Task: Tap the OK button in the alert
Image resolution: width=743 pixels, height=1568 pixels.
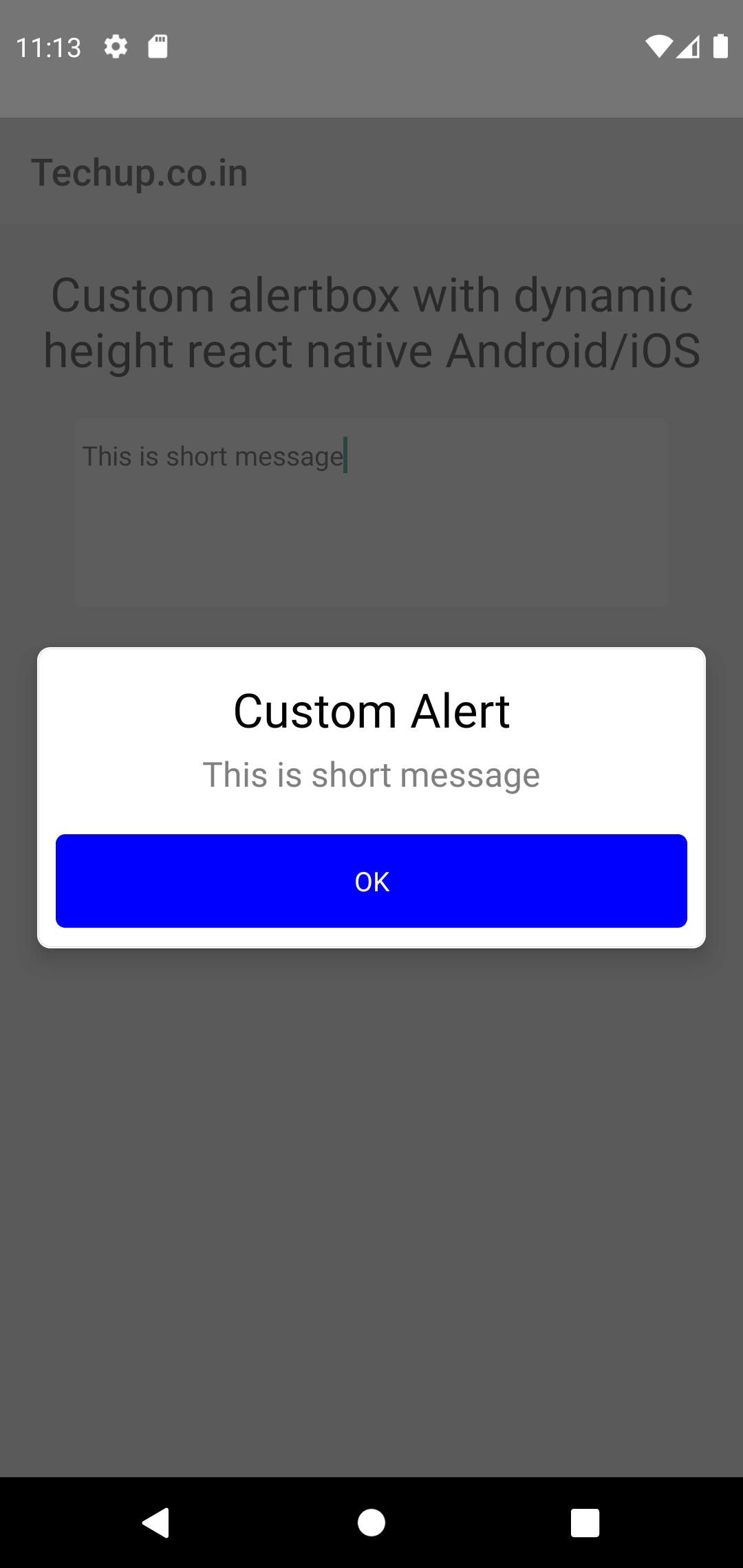Action: click(371, 881)
